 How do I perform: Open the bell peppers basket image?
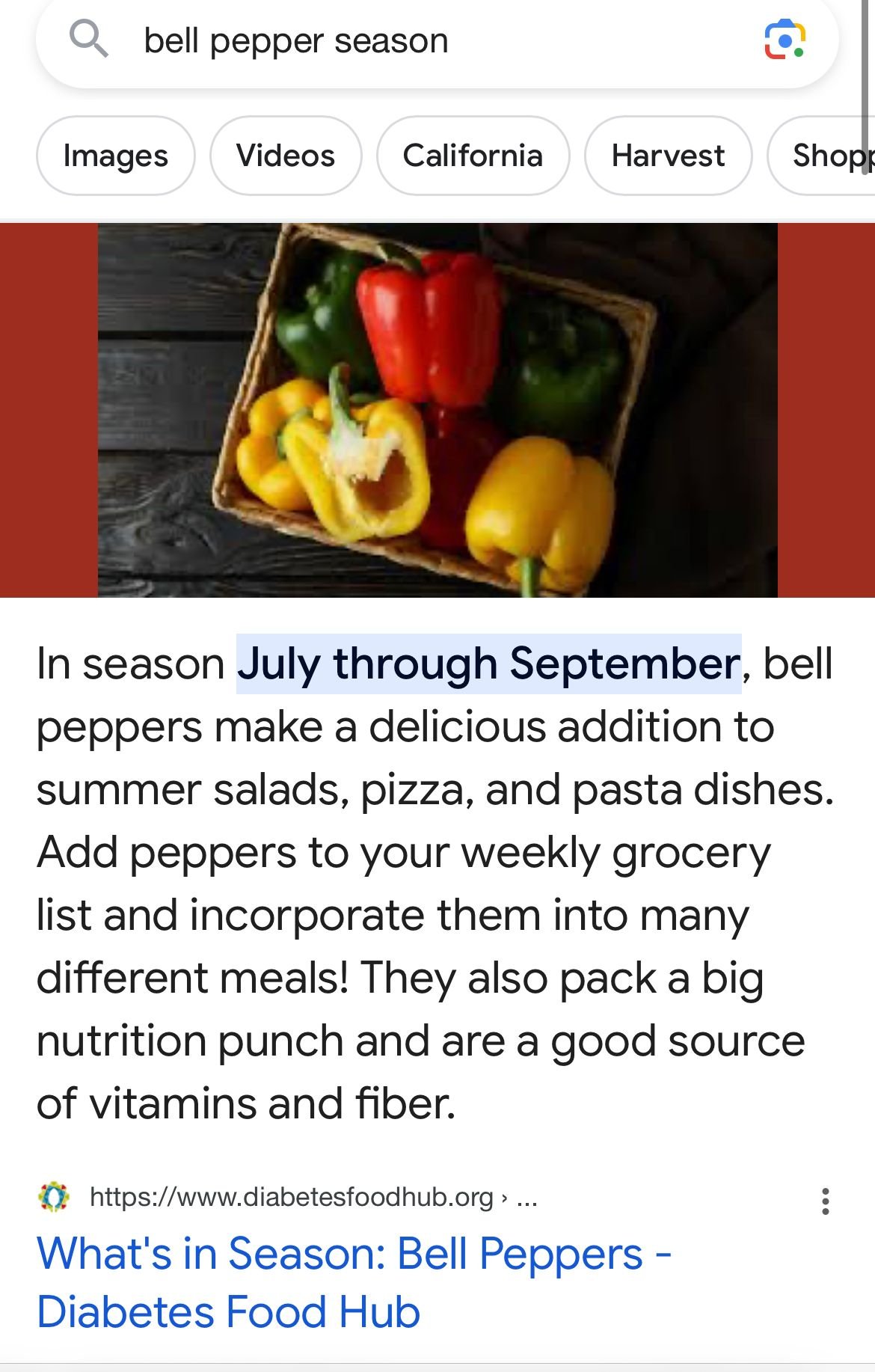tap(437, 410)
